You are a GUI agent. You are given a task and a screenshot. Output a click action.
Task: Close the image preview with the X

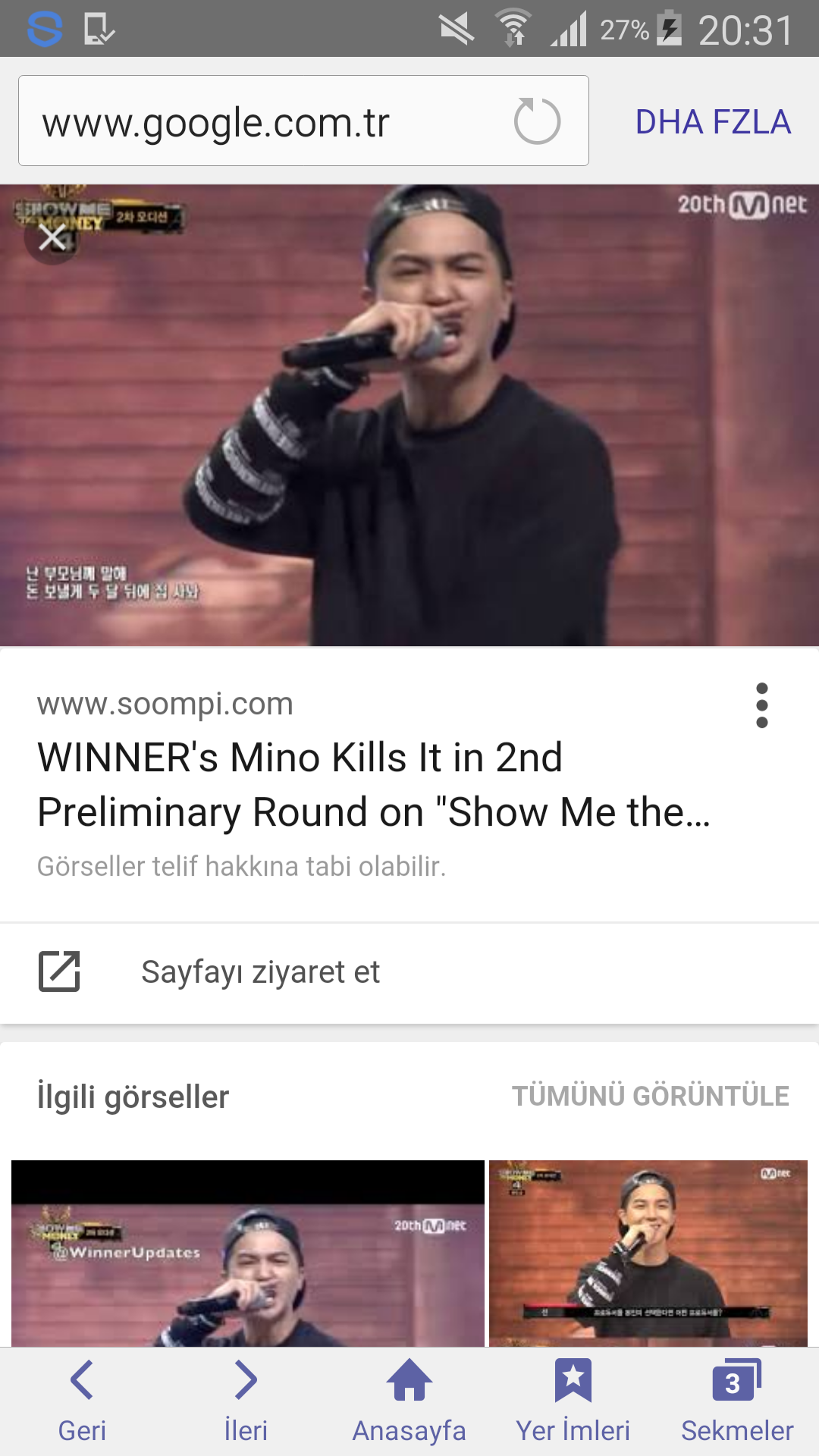[52, 238]
